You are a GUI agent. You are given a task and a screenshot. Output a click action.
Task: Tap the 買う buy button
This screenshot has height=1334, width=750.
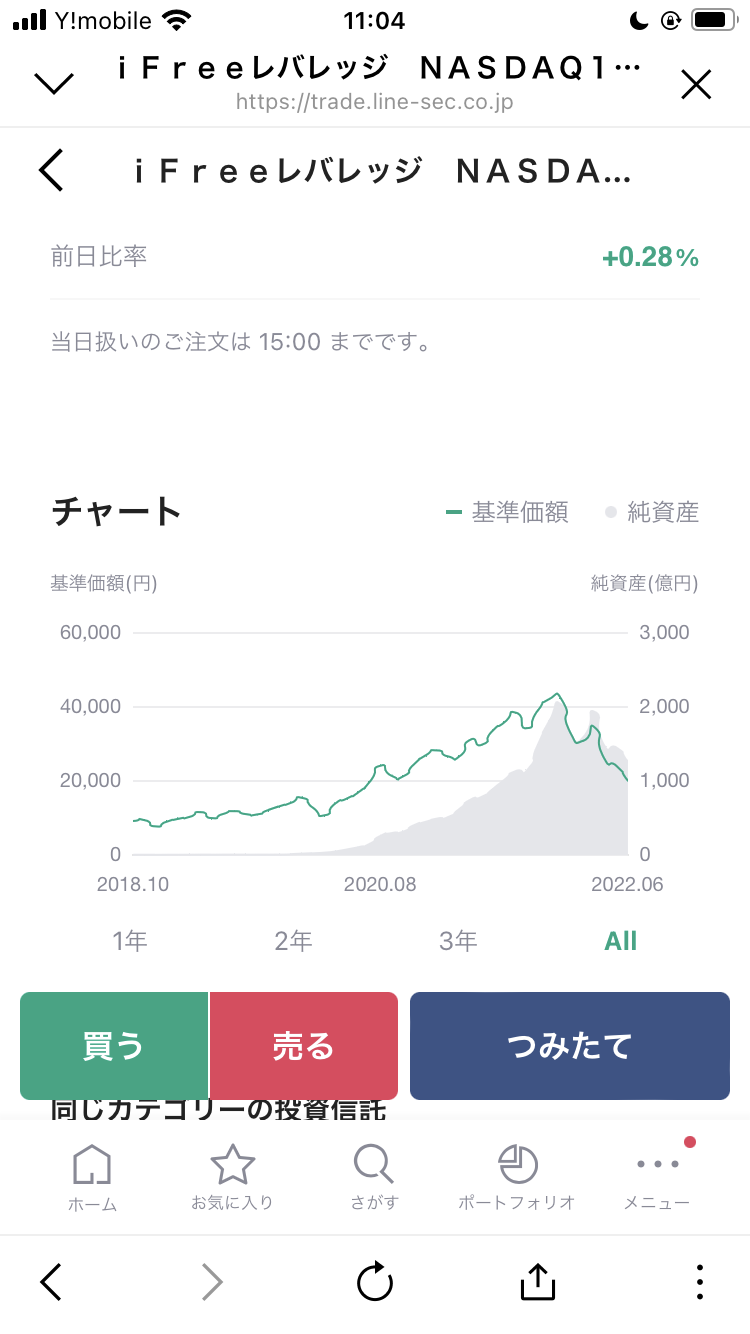point(114,1046)
